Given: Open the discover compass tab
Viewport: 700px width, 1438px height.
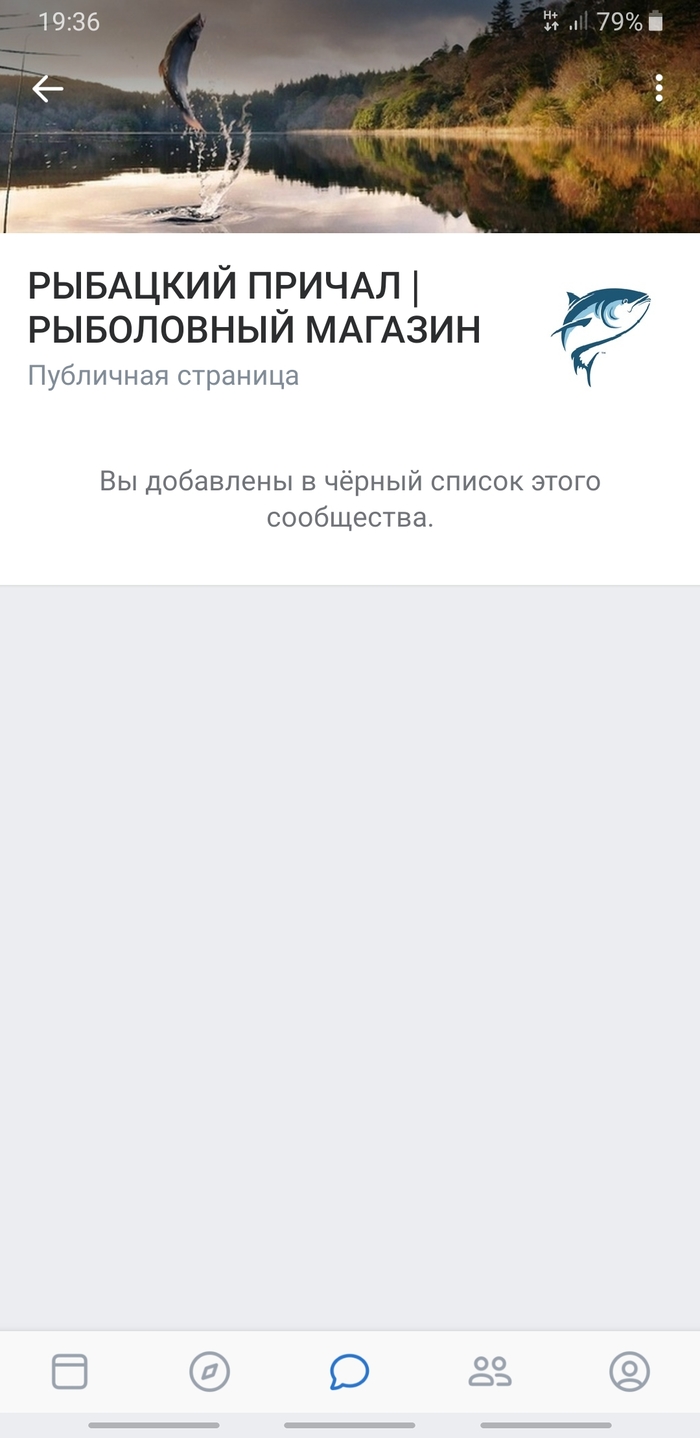Looking at the screenshot, I should 209,1371.
